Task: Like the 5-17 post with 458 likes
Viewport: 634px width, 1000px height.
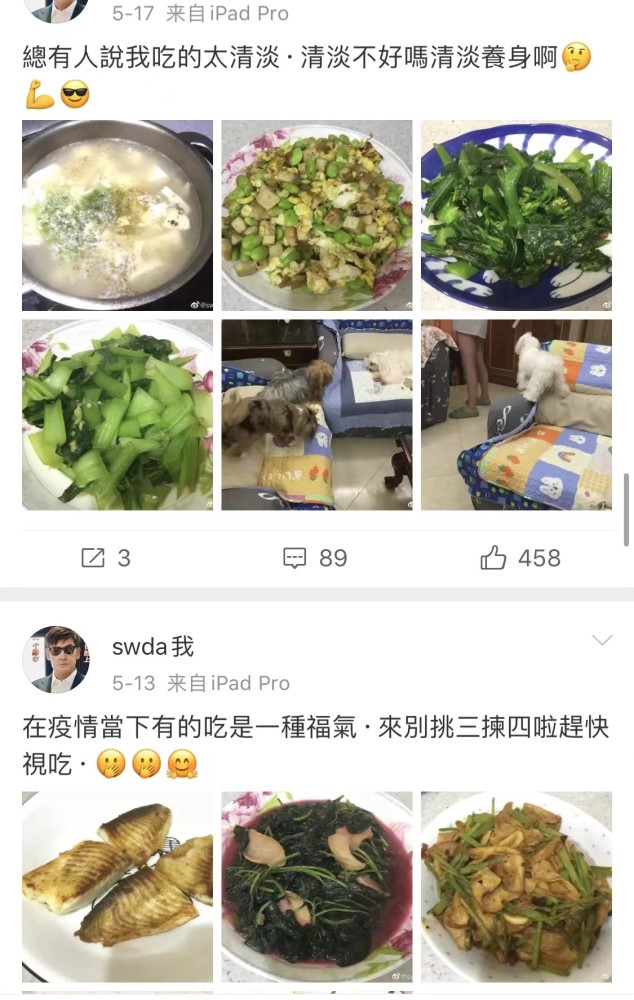Action: pos(520,558)
